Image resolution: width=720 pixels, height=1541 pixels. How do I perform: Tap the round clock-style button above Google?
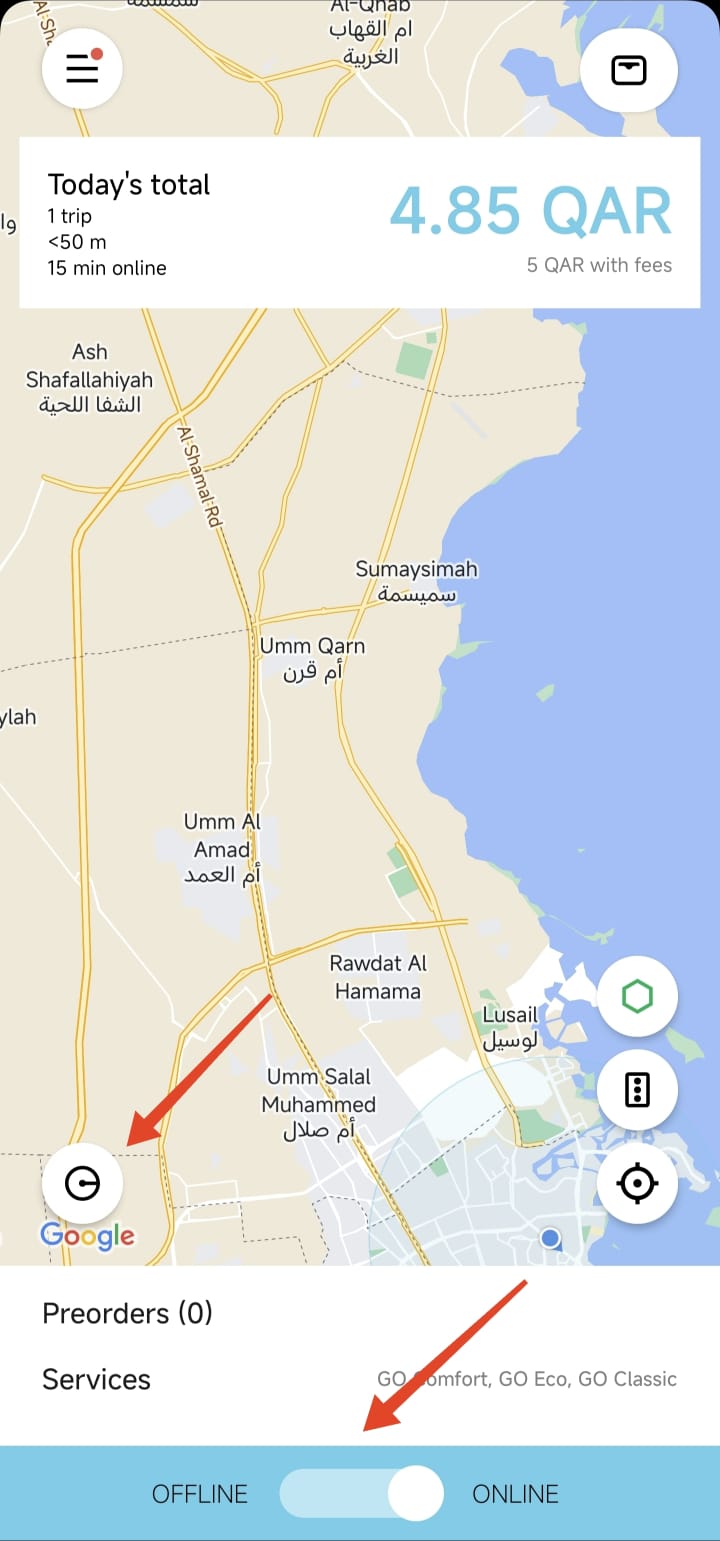pyautogui.click(x=82, y=1184)
